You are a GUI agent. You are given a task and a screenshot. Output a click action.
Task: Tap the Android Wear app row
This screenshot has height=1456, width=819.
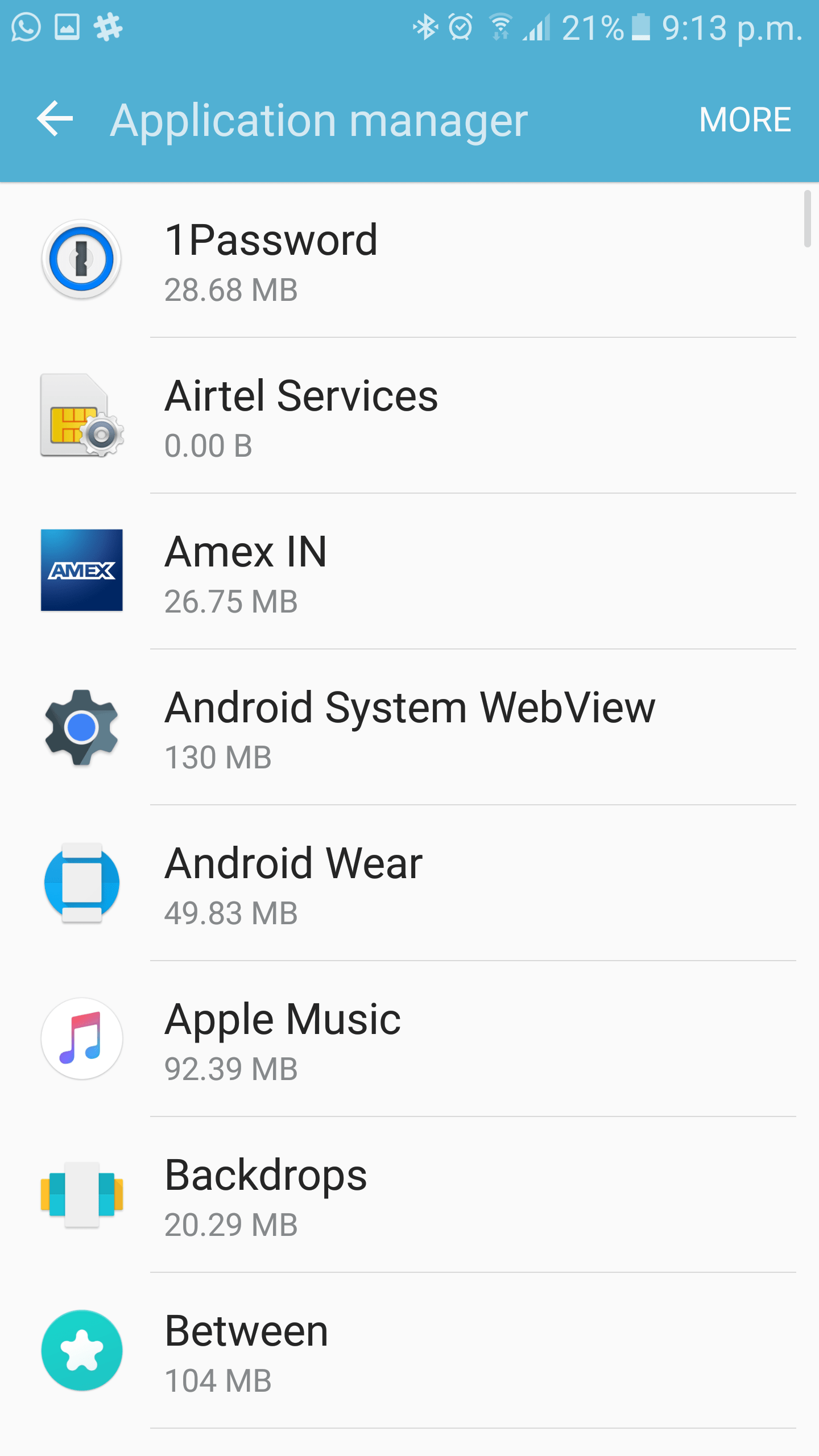click(409, 884)
